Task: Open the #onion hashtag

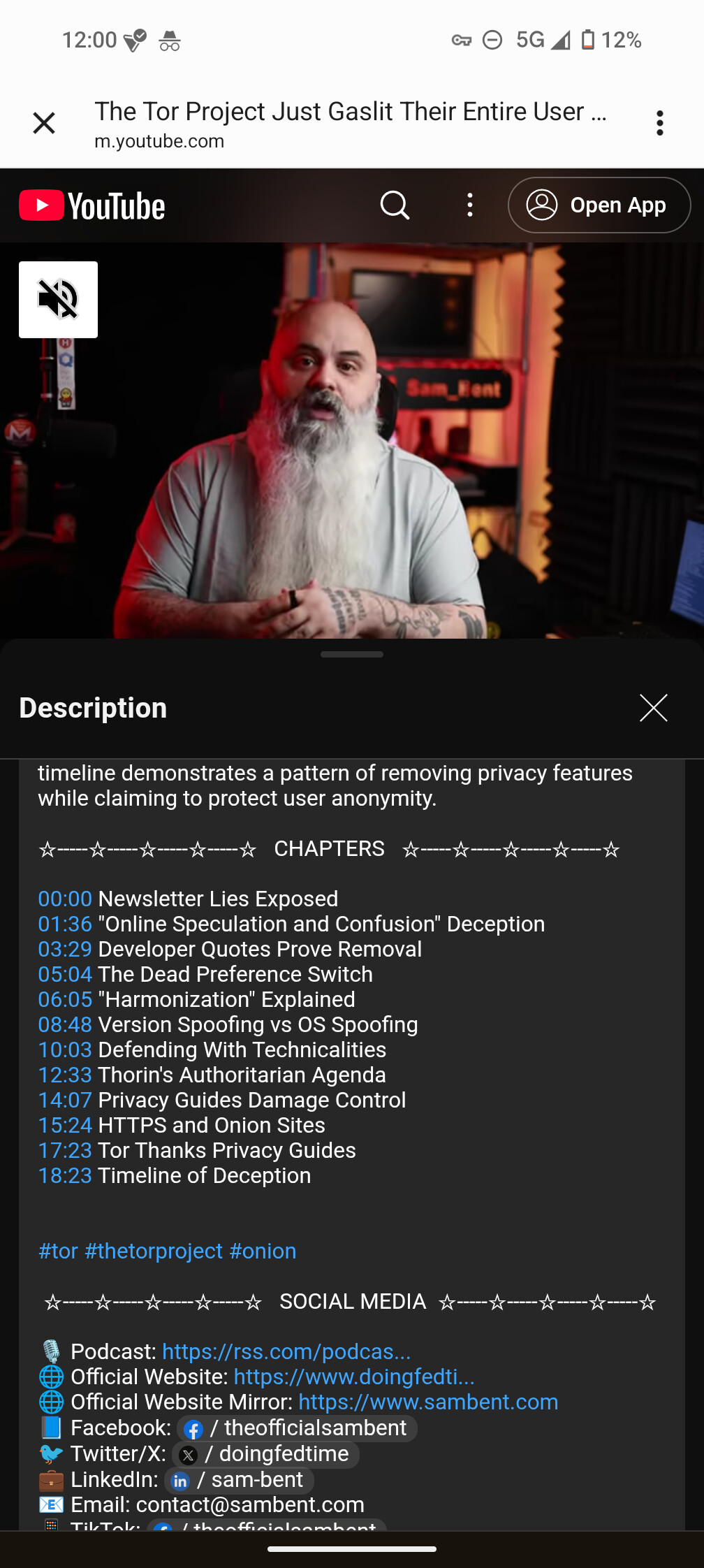Action: pos(263,1251)
